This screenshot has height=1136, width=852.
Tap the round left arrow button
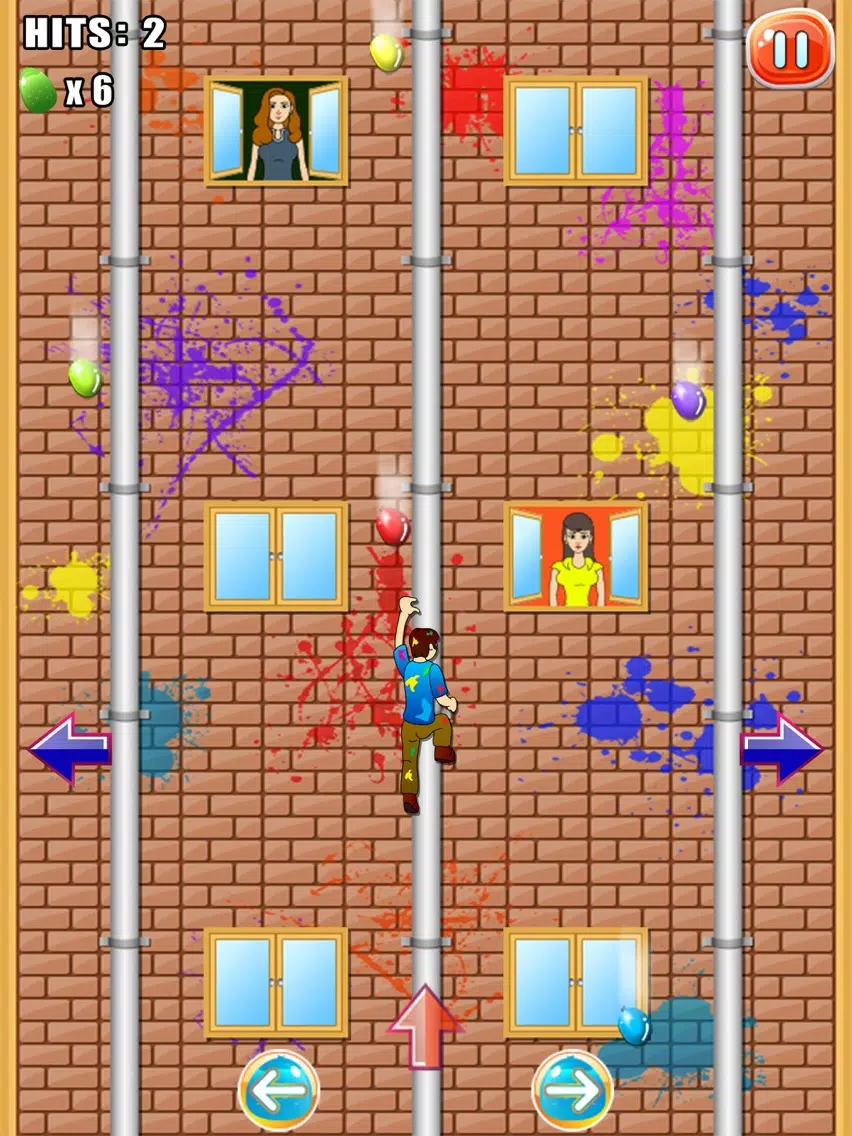tap(279, 1091)
